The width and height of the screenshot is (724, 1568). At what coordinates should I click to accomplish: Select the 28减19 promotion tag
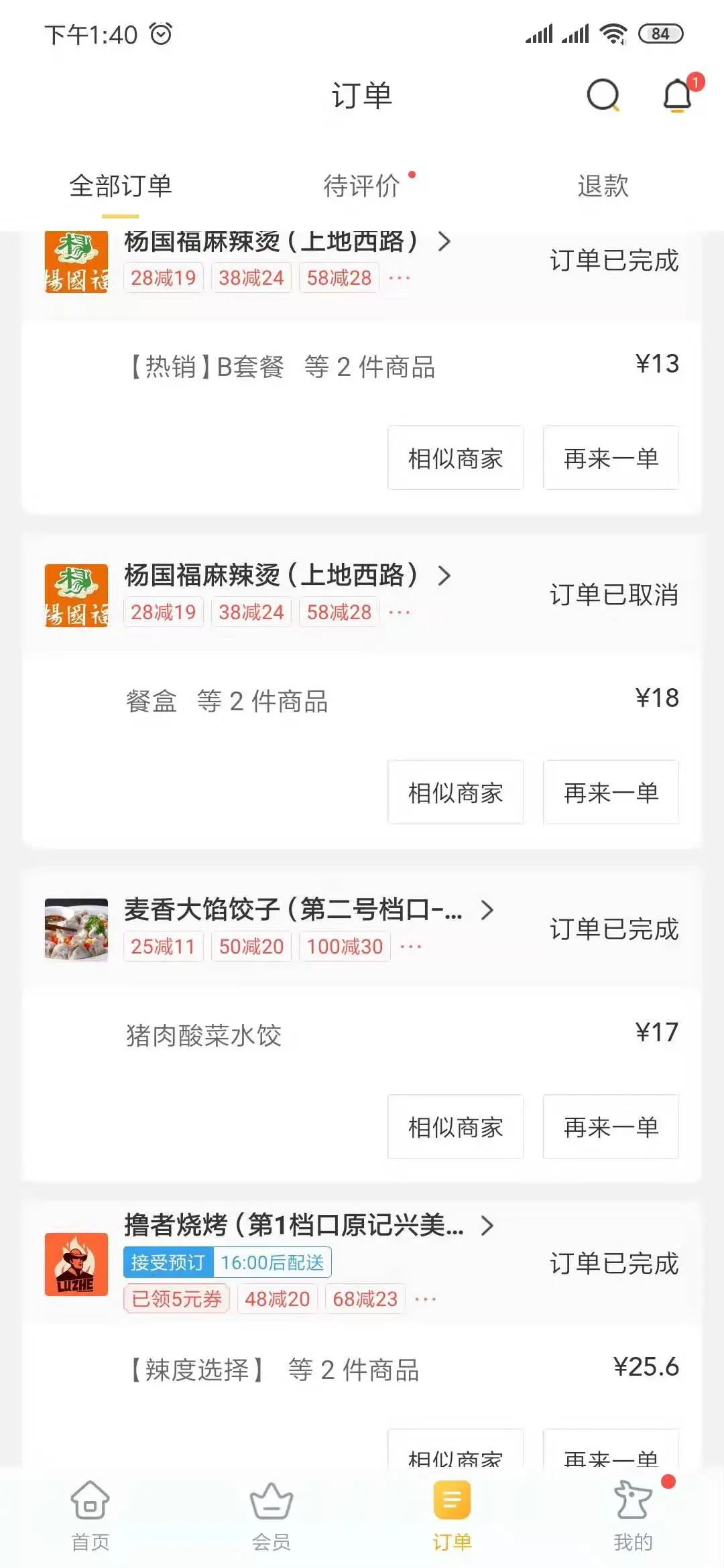(x=163, y=276)
